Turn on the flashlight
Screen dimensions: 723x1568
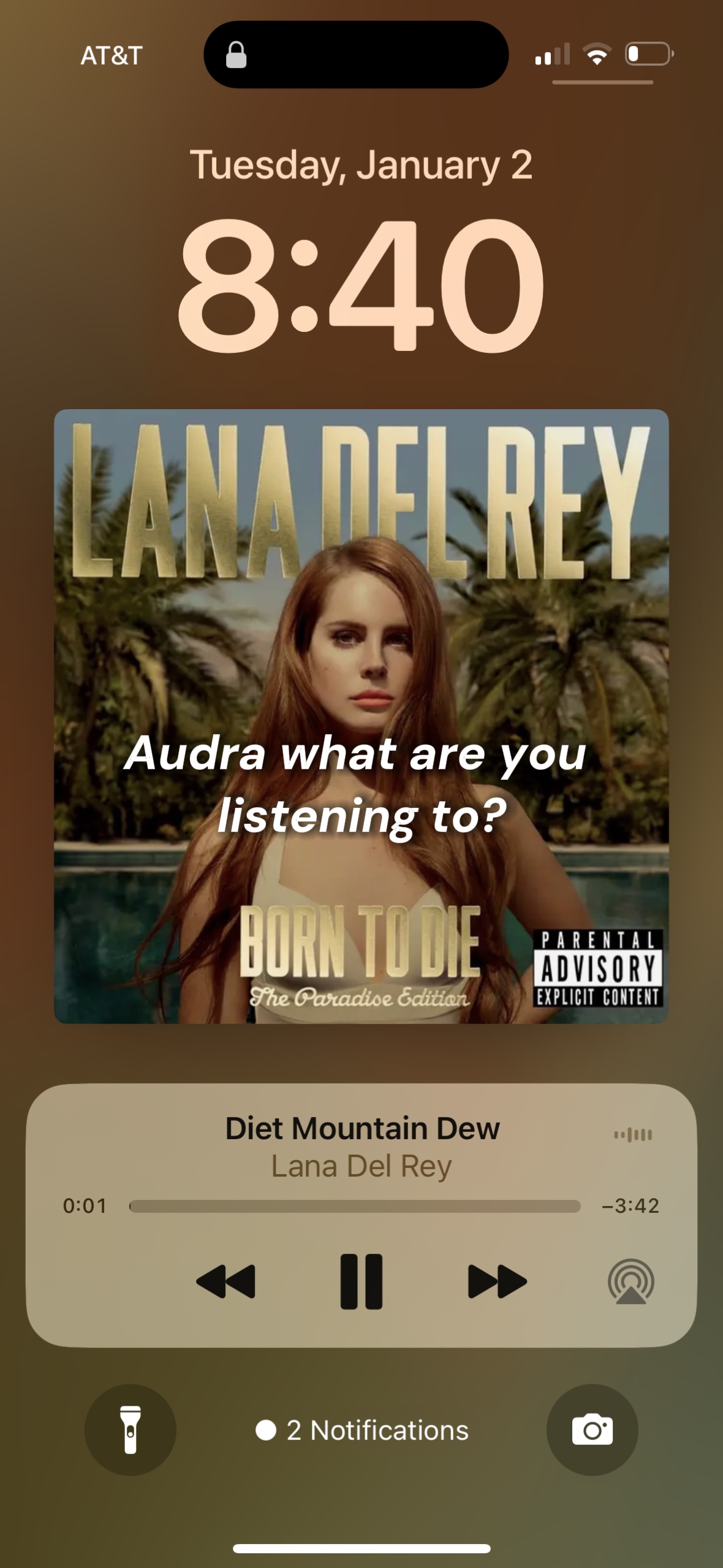(131, 1430)
